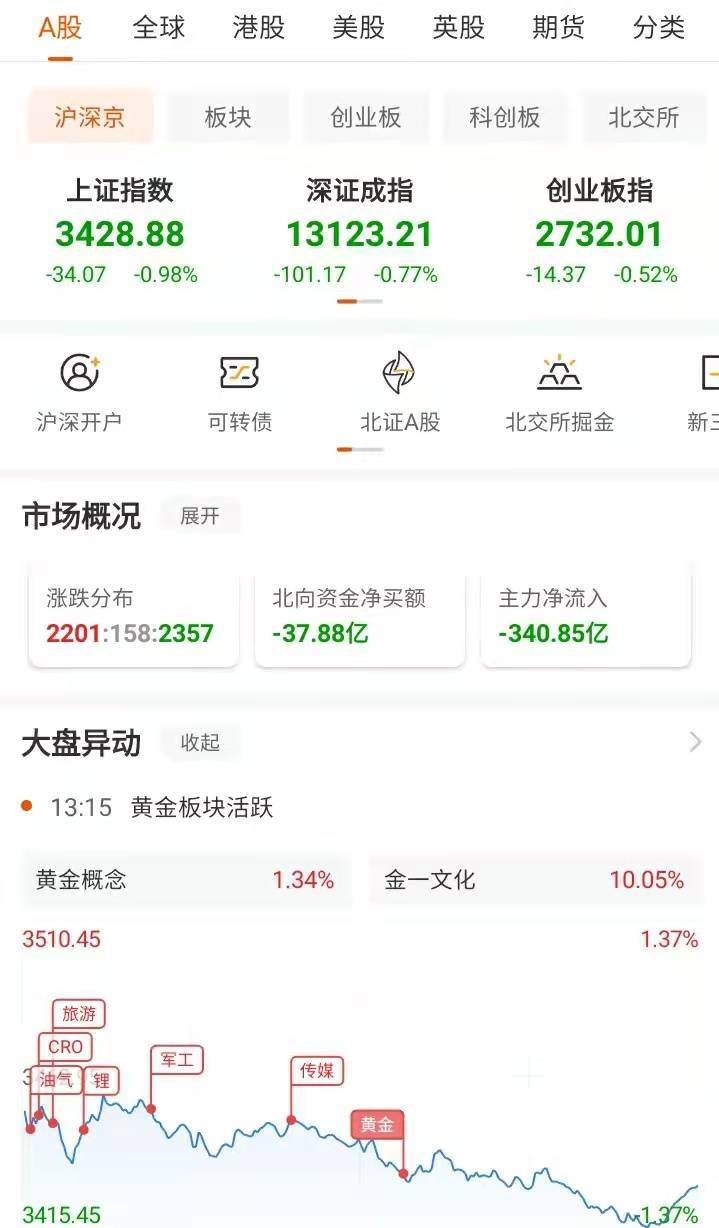This screenshot has width=719, height=1228.
Task: Open 金一文化 stock with 10.05% gain
Action: (534, 880)
